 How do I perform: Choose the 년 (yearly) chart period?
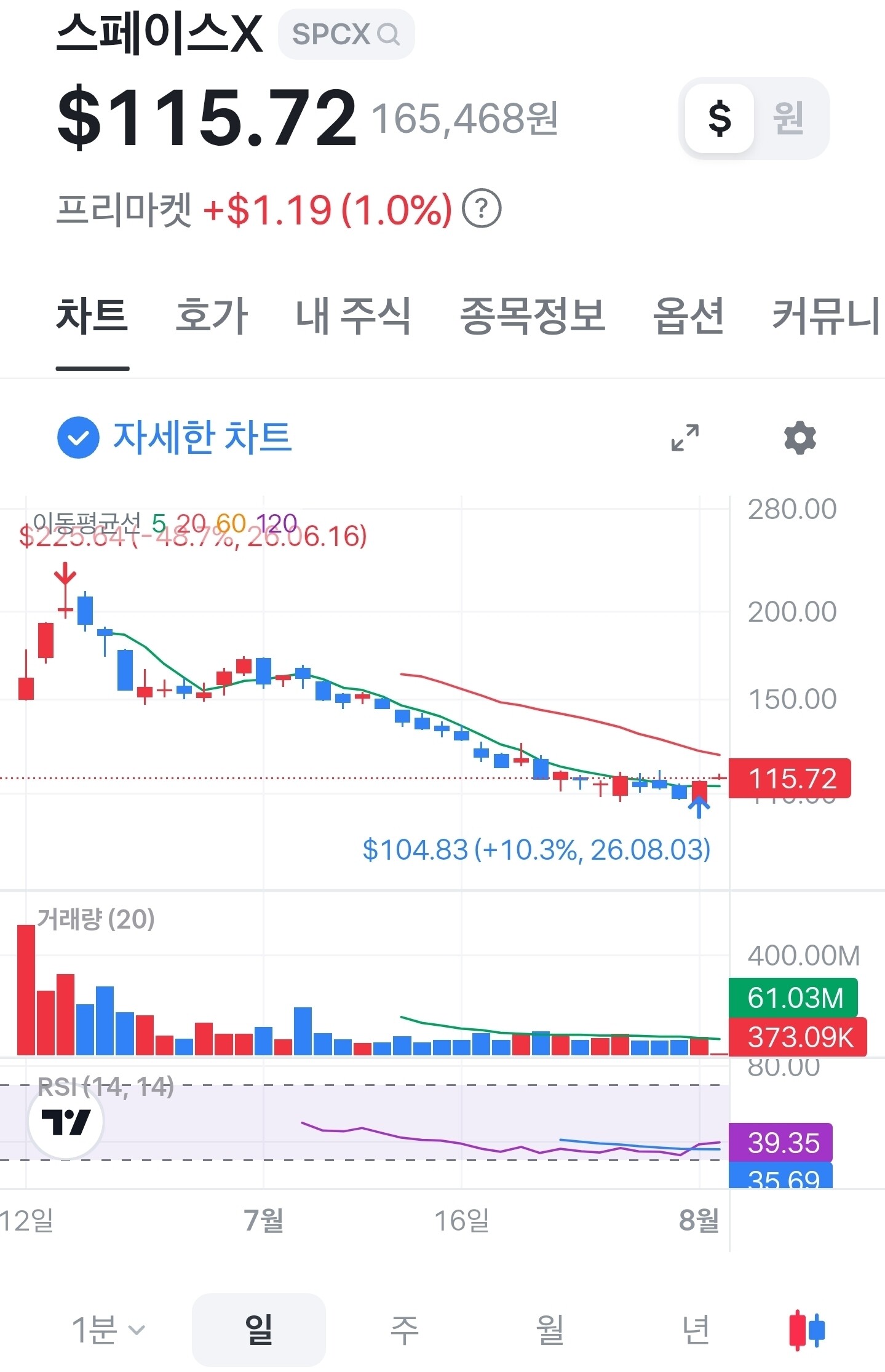[696, 1330]
